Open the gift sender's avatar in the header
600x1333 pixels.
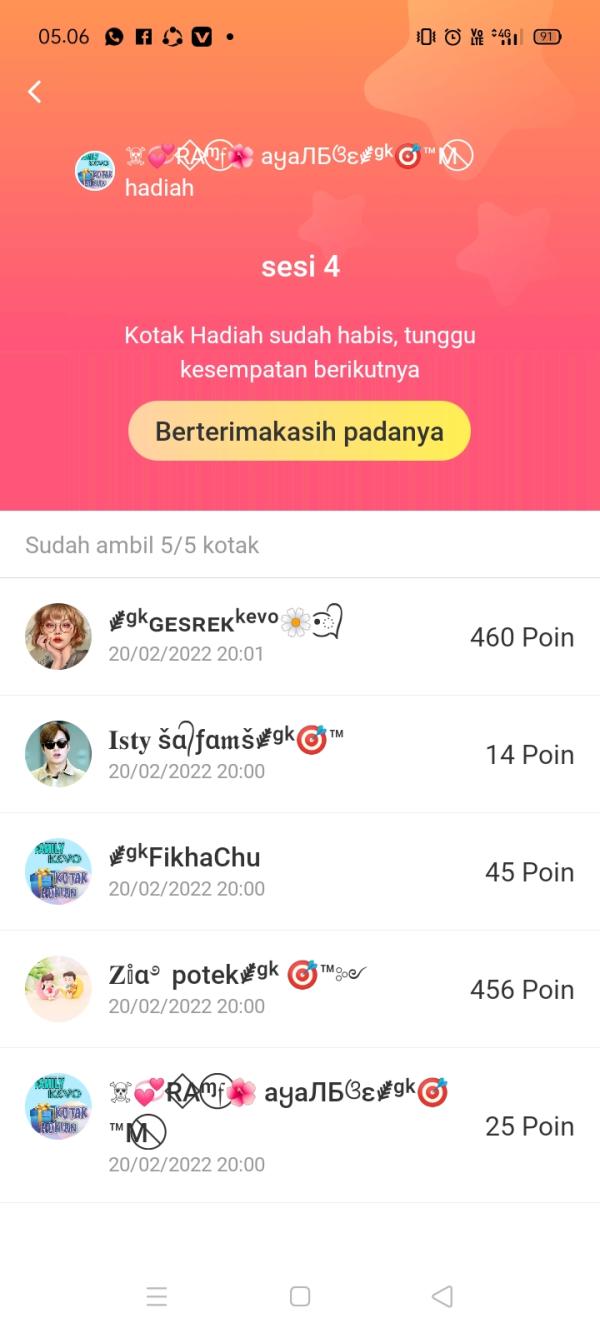(x=95, y=171)
